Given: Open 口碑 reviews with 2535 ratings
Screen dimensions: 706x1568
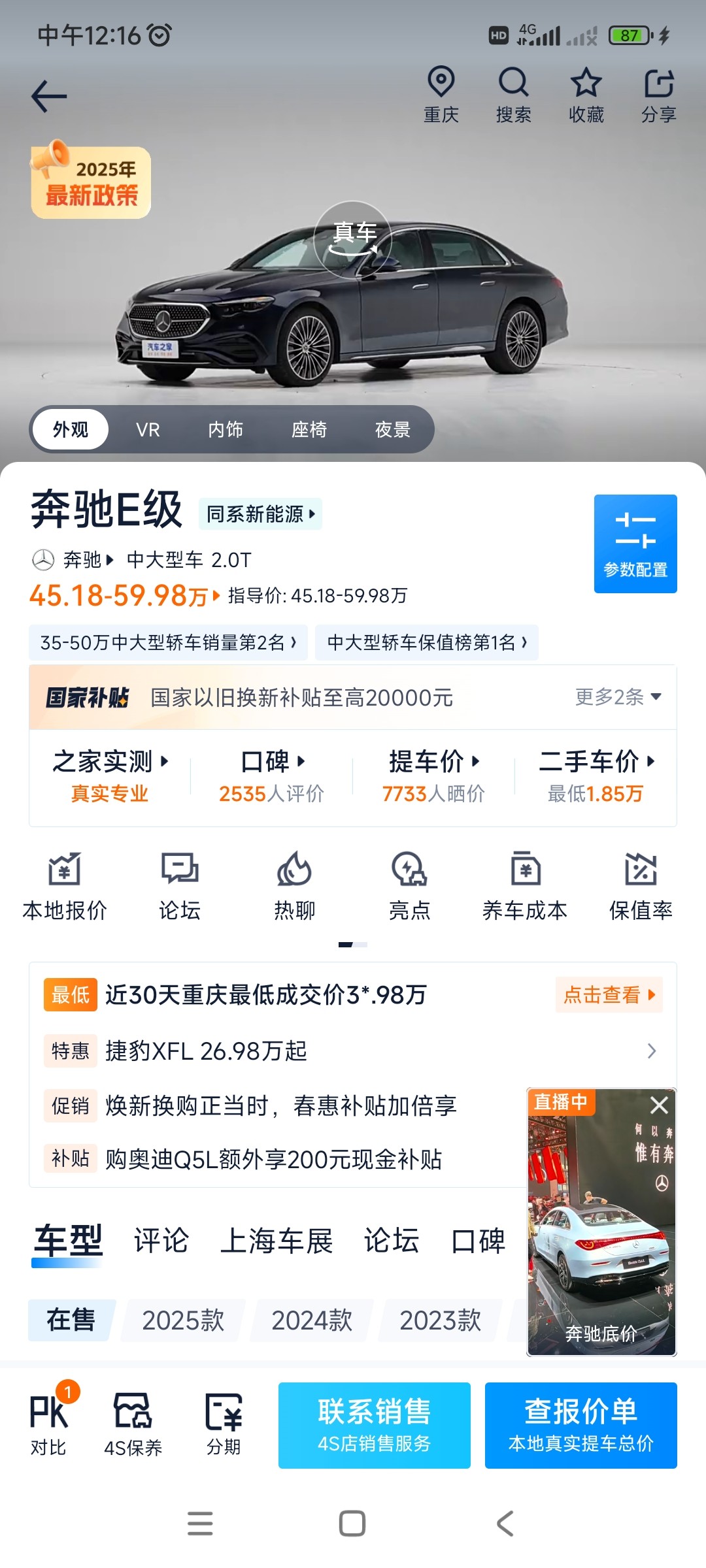Looking at the screenshot, I should (x=272, y=776).
